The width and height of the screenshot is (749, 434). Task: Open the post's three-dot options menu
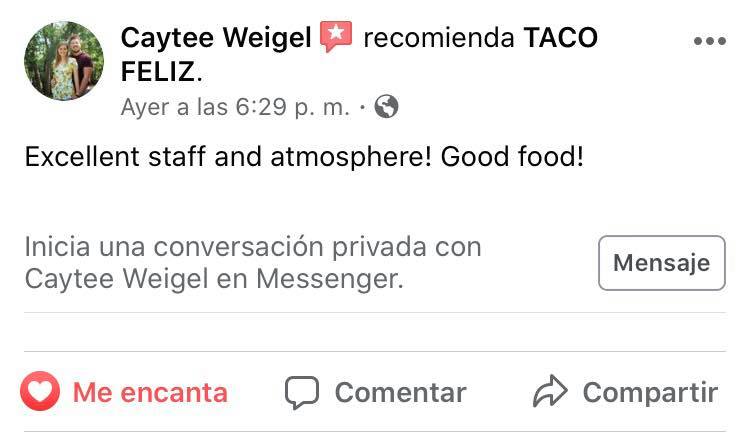709,42
